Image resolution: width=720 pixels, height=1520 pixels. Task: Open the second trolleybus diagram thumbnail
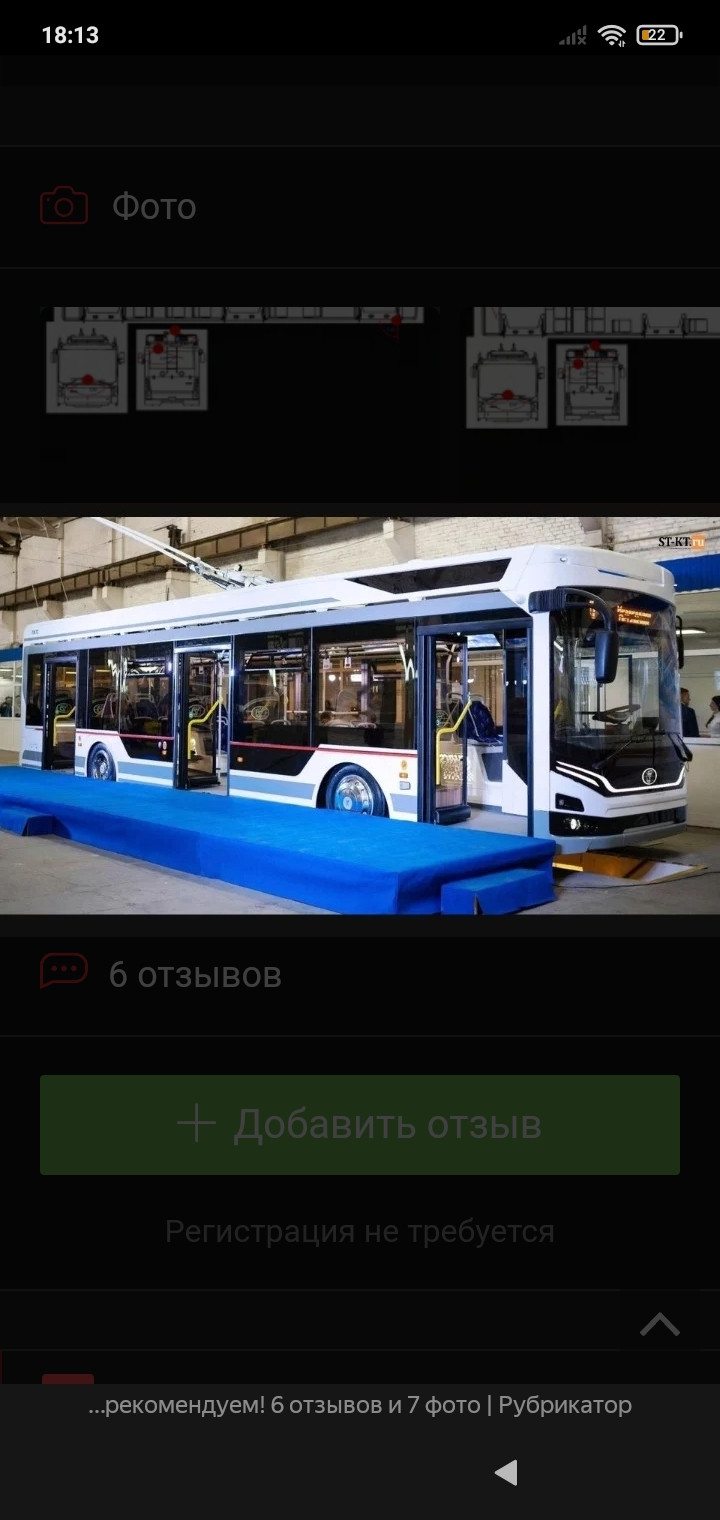(594, 370)
